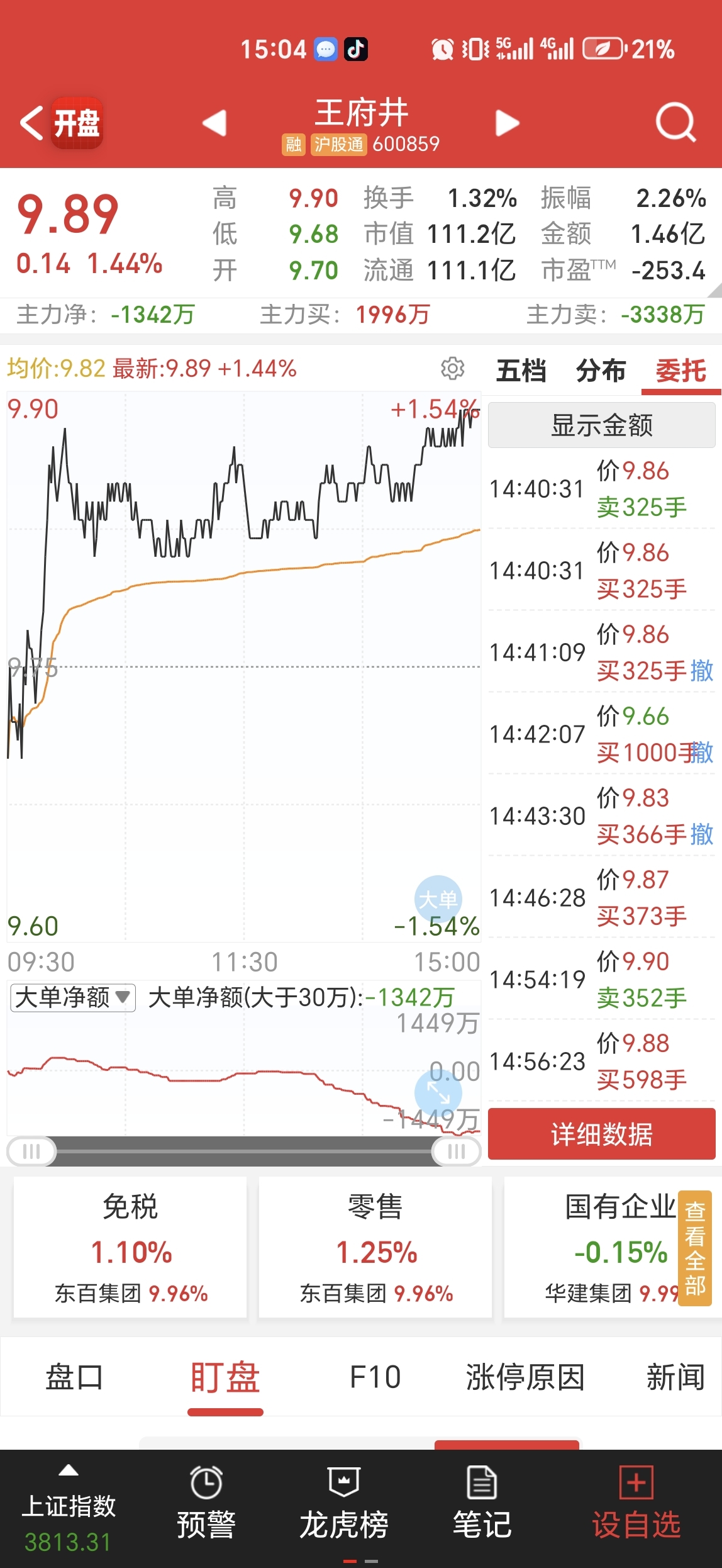Open the search magnifier icon
The height and width of the screenshot is (1568, 722).
pyautogui.click(x=675, y=122)
